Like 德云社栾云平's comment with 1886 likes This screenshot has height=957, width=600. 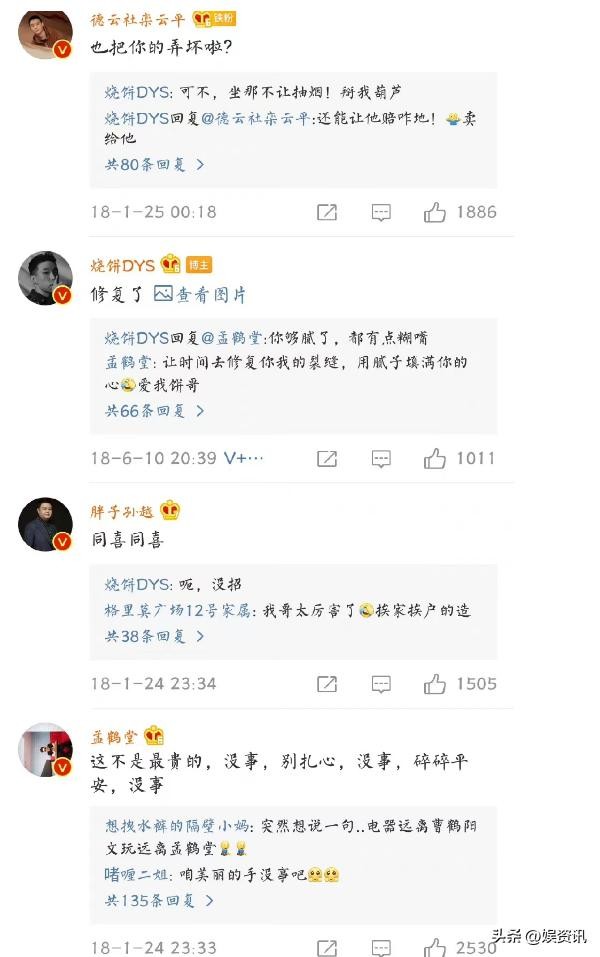(434, 212)
